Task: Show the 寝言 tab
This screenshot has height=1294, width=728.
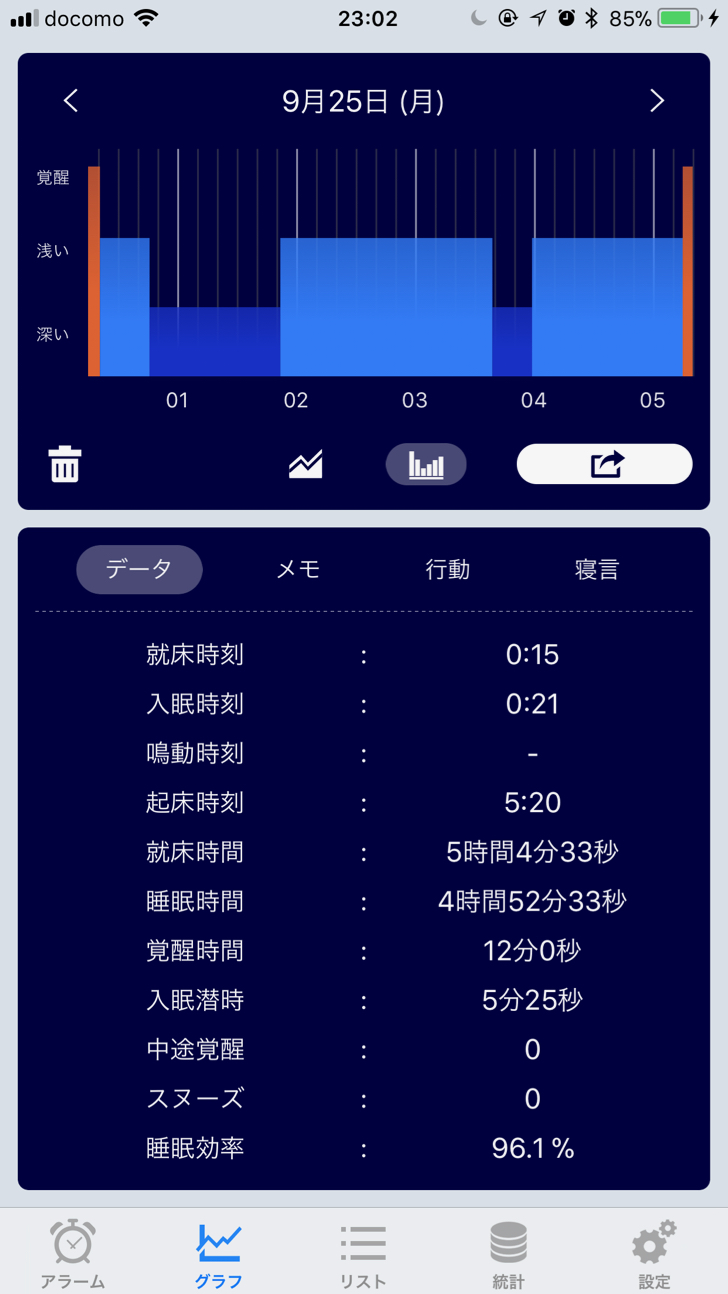Action: coord(597,569)
